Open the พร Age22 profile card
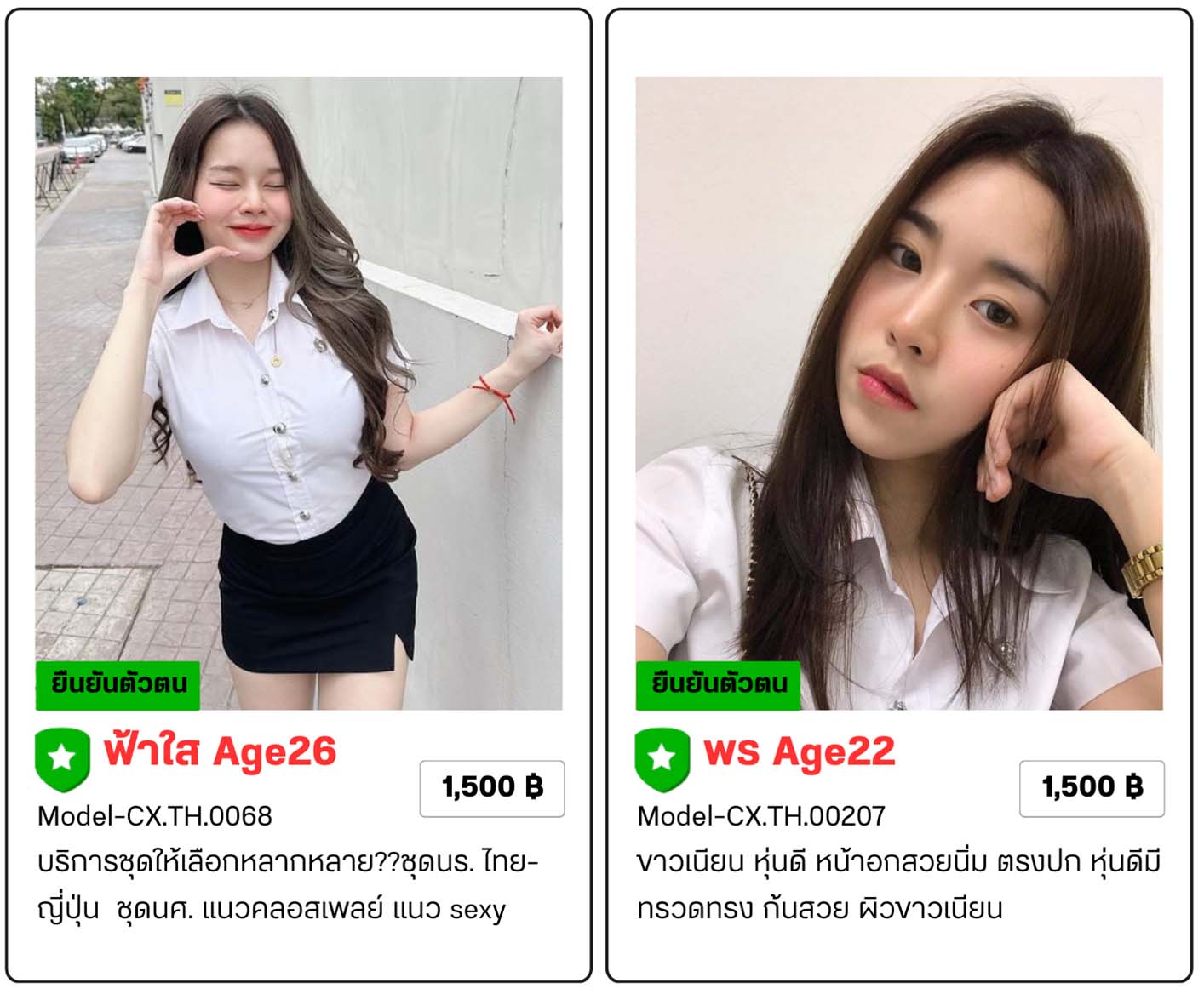Screen dimensions: 1204x1000 pos(799,752)
